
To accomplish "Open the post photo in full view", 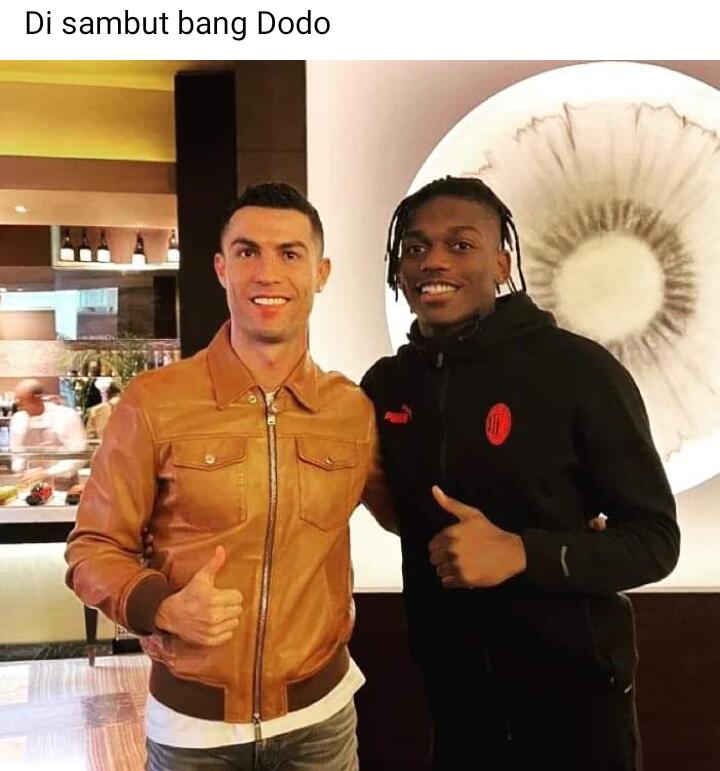I will tap(360, 415).
